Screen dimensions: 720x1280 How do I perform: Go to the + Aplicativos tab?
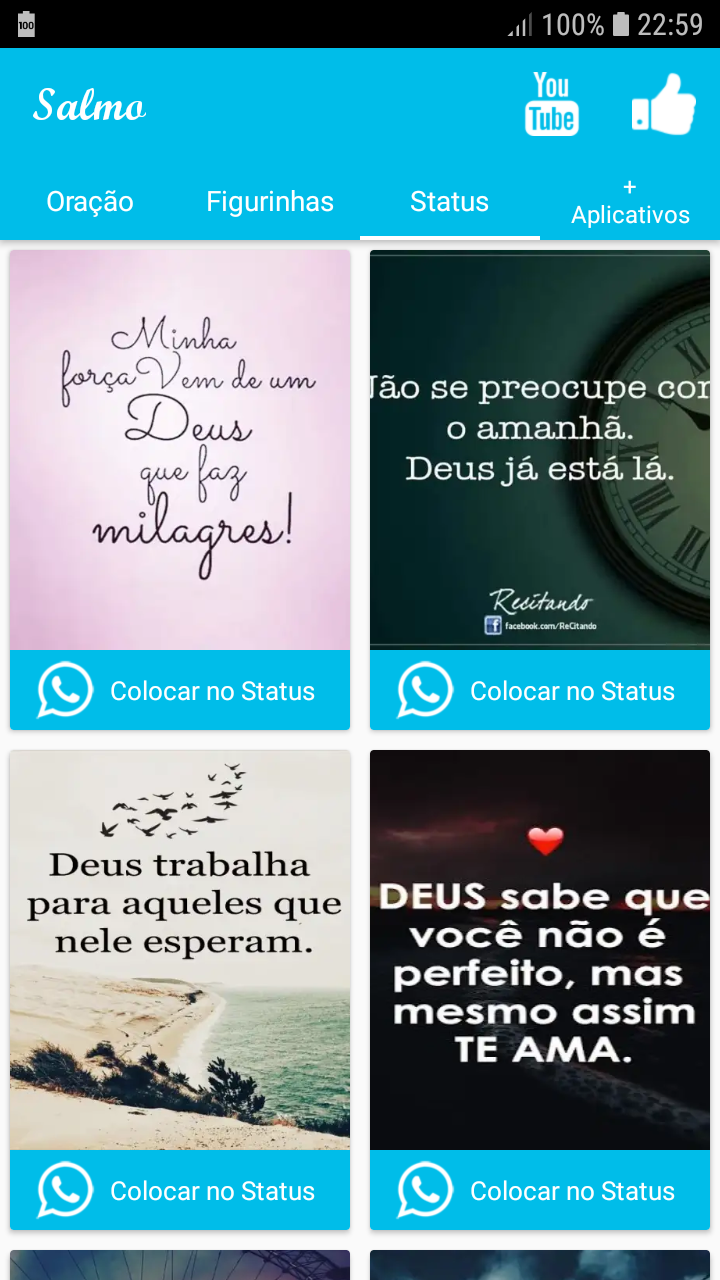(630, 202)
